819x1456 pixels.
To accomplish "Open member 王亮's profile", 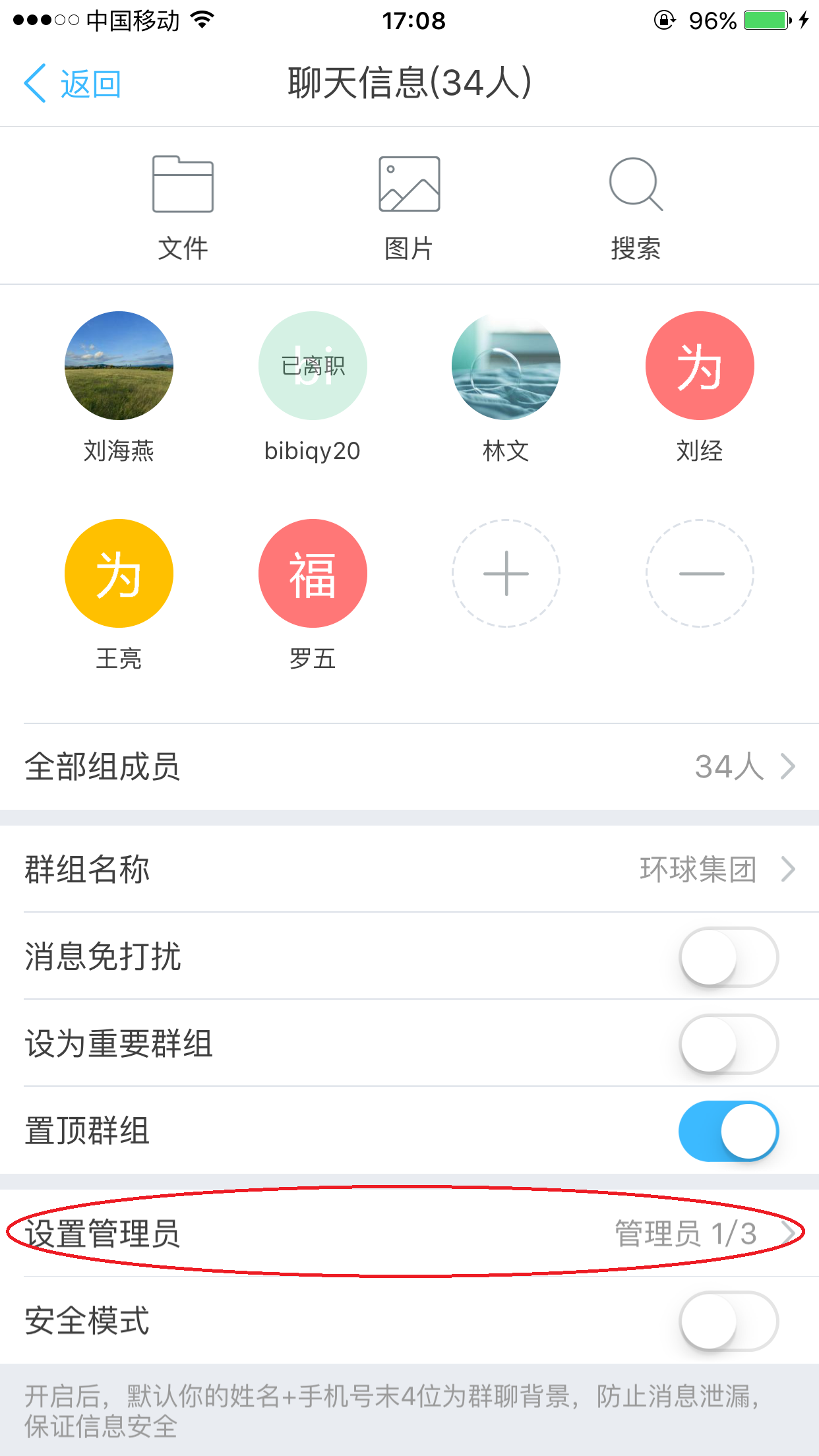I will point(119,573).
